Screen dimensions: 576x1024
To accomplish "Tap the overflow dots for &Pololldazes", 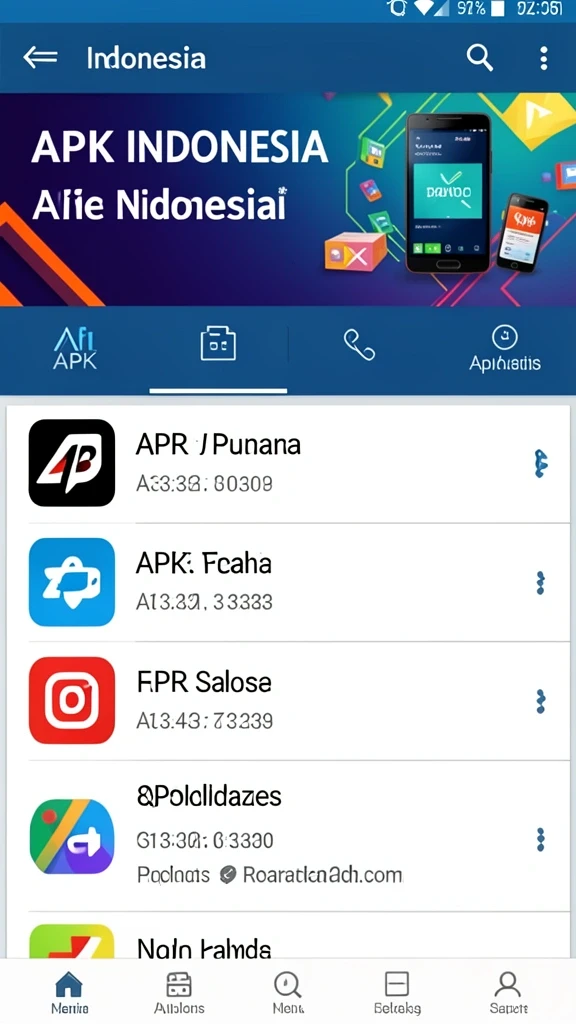I will click(540, 839).
